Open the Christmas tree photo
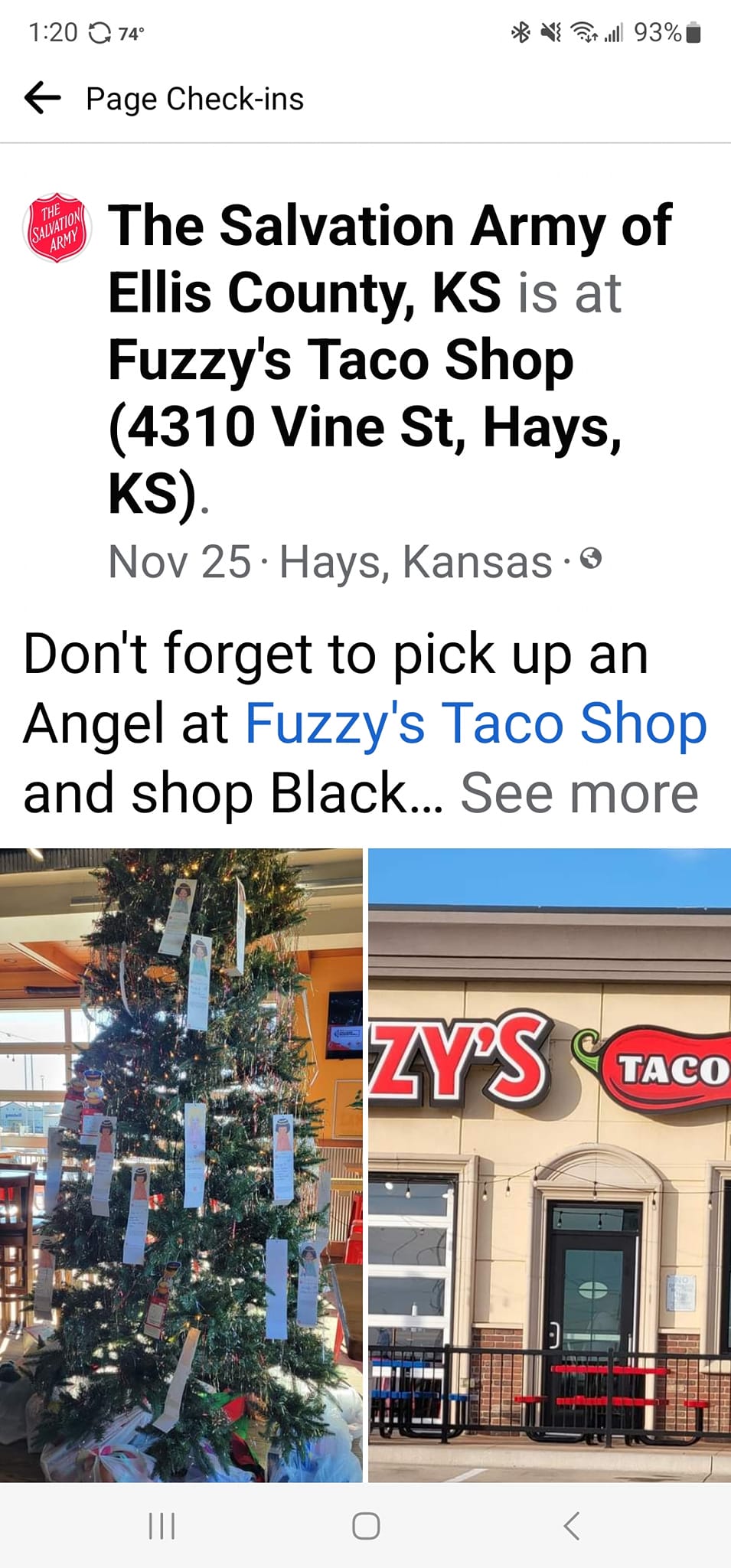The width and height of the screenshot is (731, 1568). click(x=181, y=1165)
